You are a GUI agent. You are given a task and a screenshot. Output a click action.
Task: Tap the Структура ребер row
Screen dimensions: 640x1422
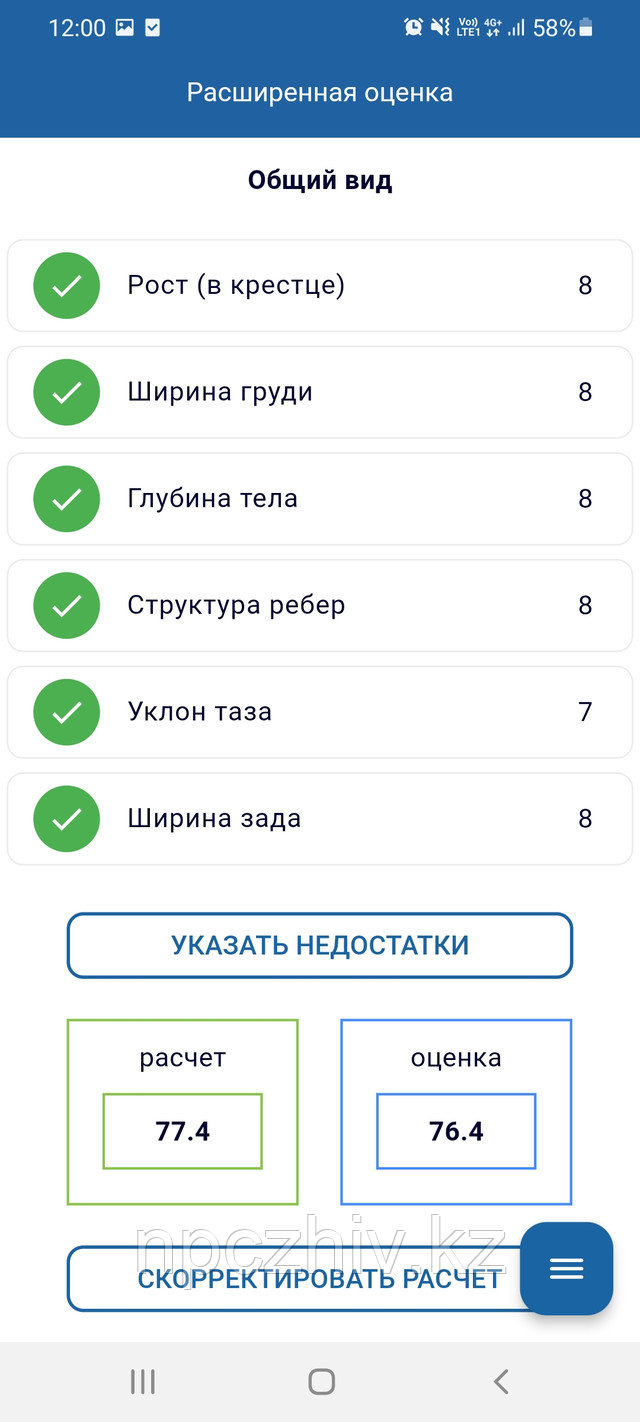[x=320, y=605]
